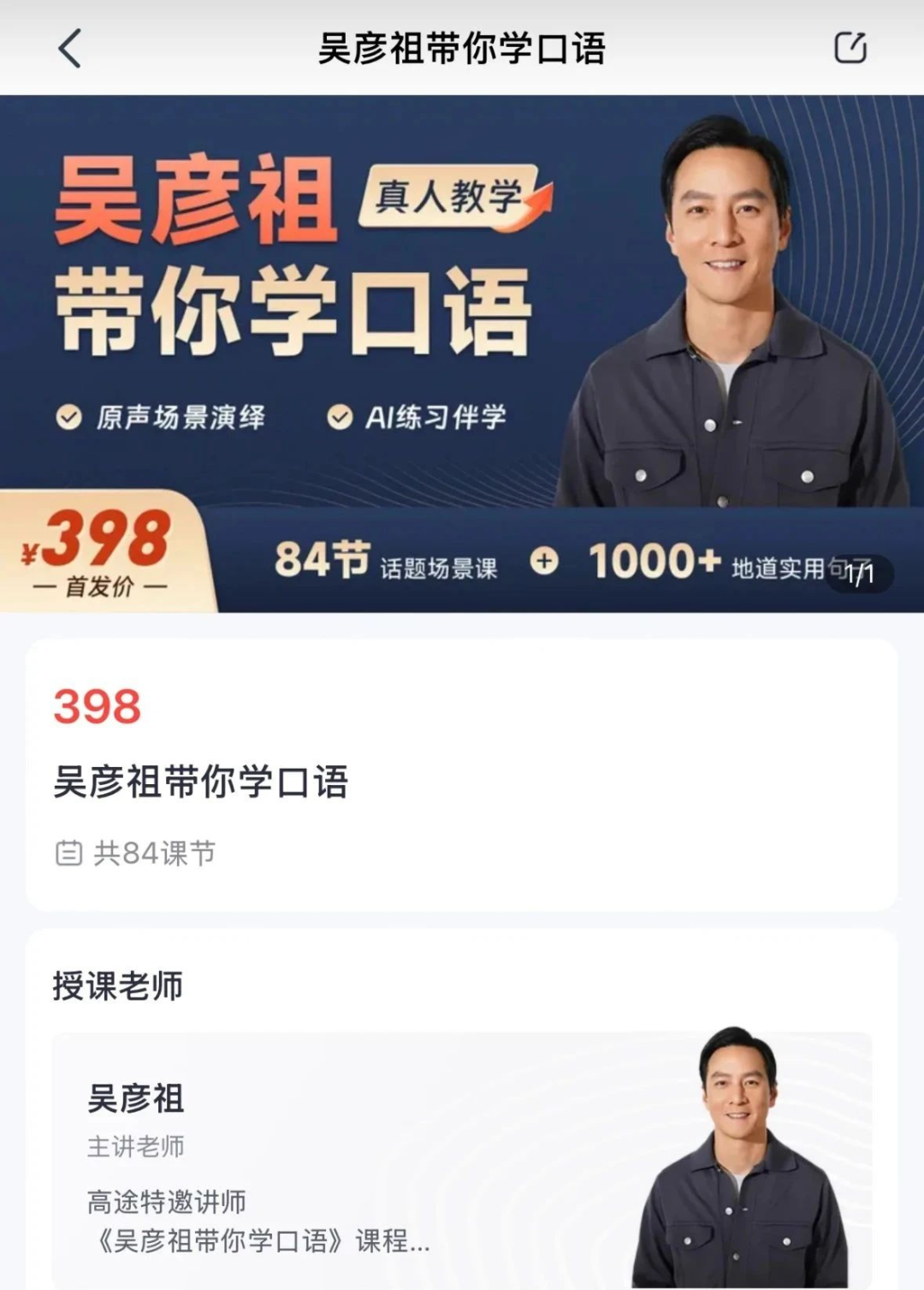
Task: Share this course via top-right icon
Action: pos(850,48)
